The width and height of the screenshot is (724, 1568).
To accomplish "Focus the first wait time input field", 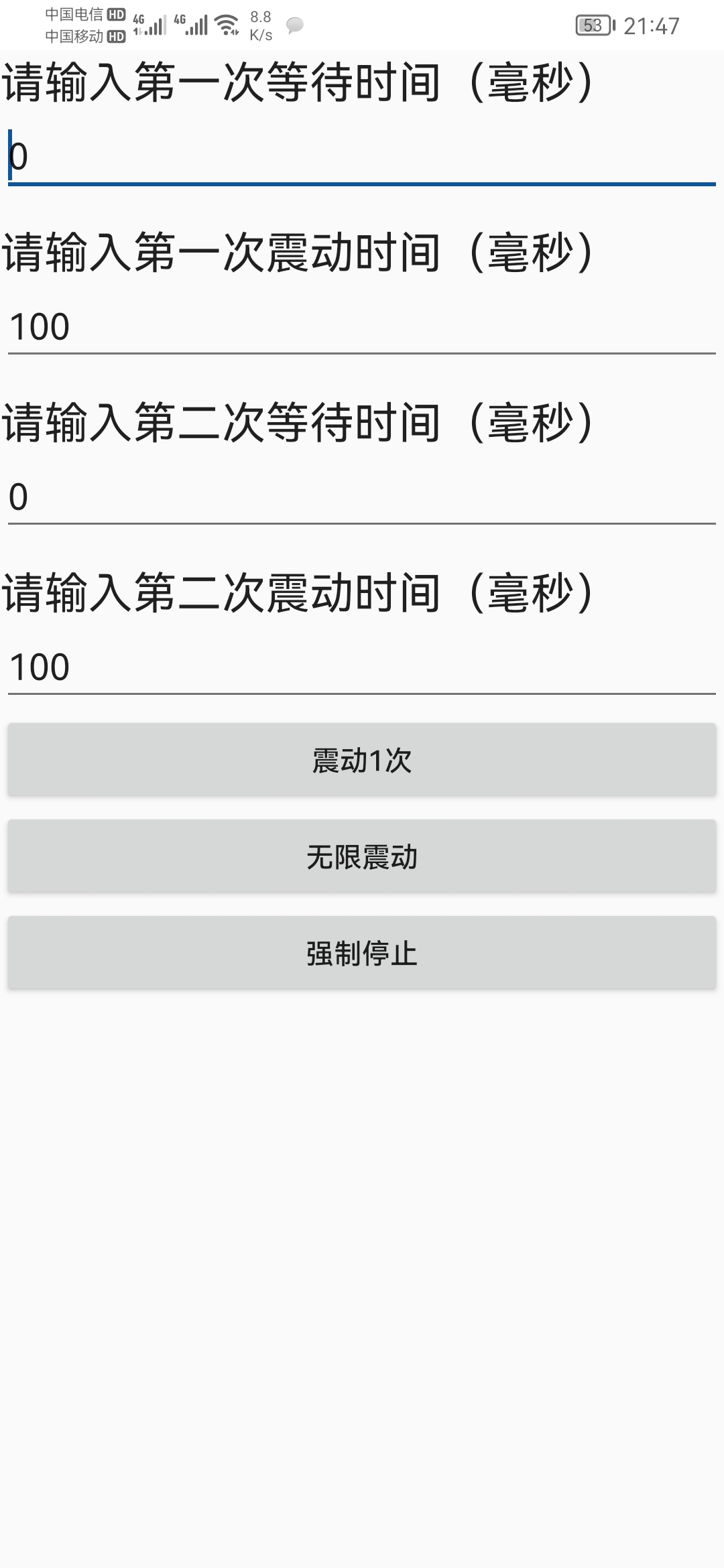I will click(362, 157).
